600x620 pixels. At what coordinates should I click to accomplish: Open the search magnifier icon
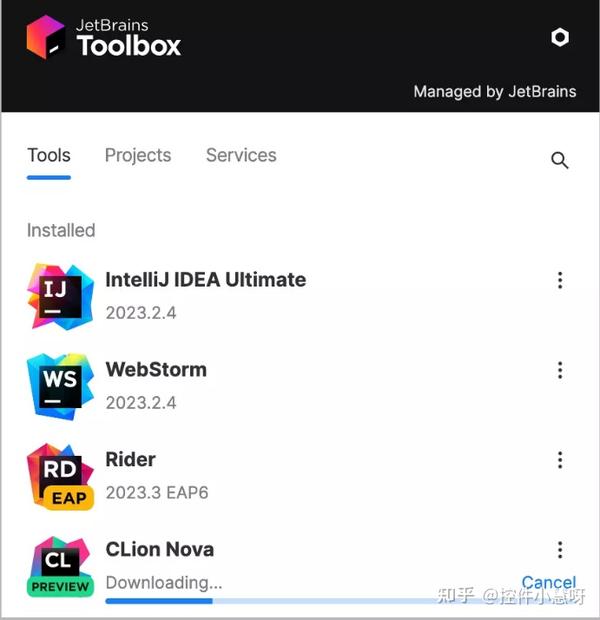pyautogui.click(x=560, y=160)
